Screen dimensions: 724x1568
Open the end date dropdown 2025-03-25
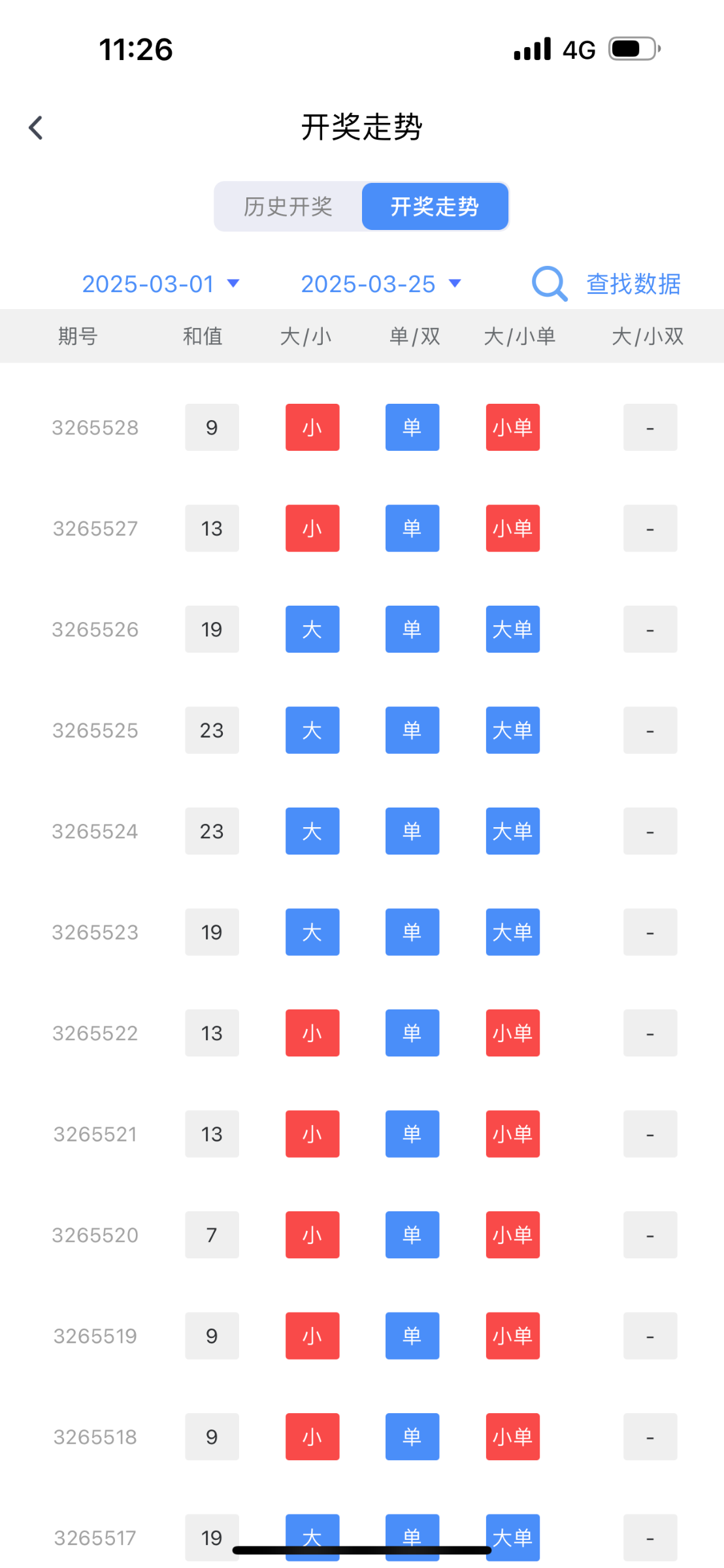click(x=381, y=284)
